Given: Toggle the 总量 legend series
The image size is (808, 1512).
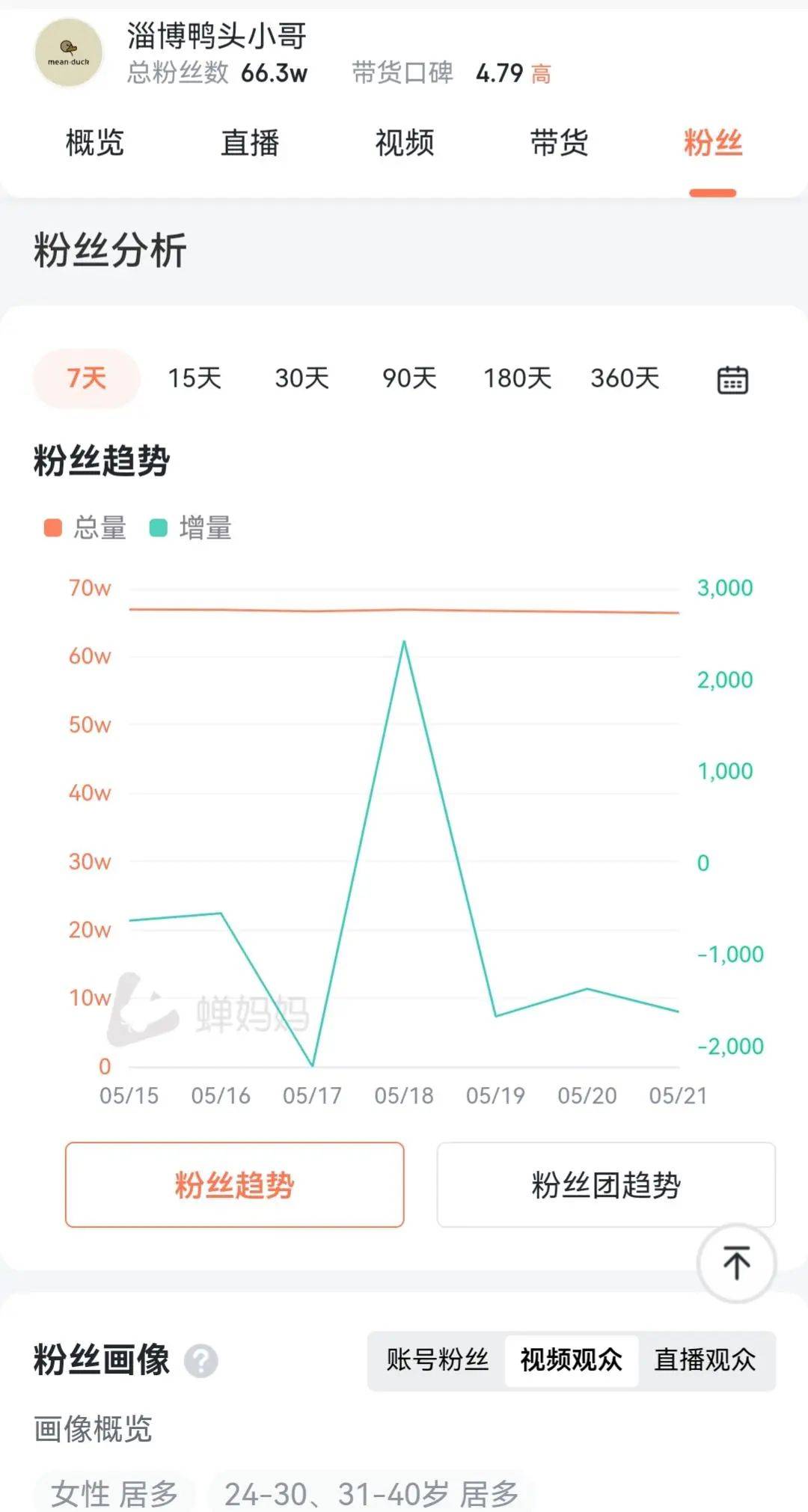Looking at the screenshot, I should [85, 528].
